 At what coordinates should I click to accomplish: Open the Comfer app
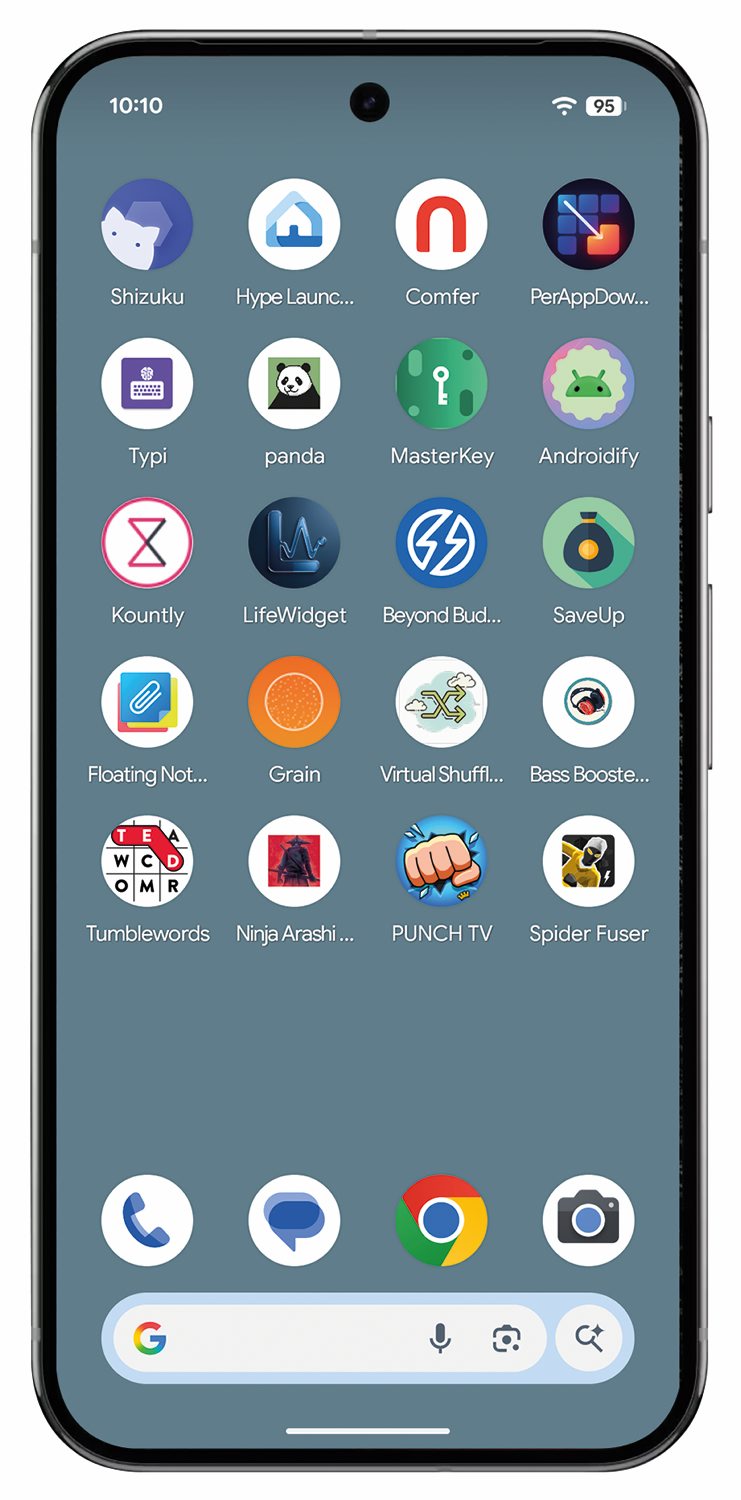(x=441, y=225)
